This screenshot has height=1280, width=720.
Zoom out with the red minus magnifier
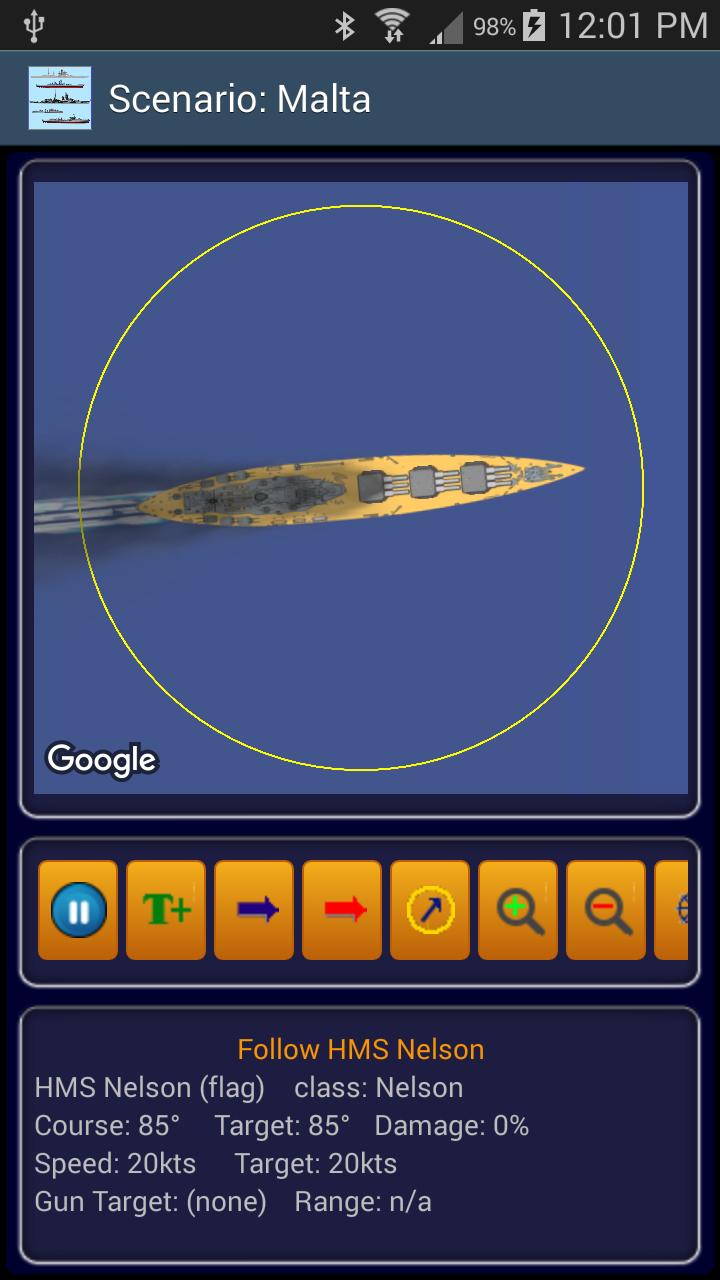click(606, 910)
